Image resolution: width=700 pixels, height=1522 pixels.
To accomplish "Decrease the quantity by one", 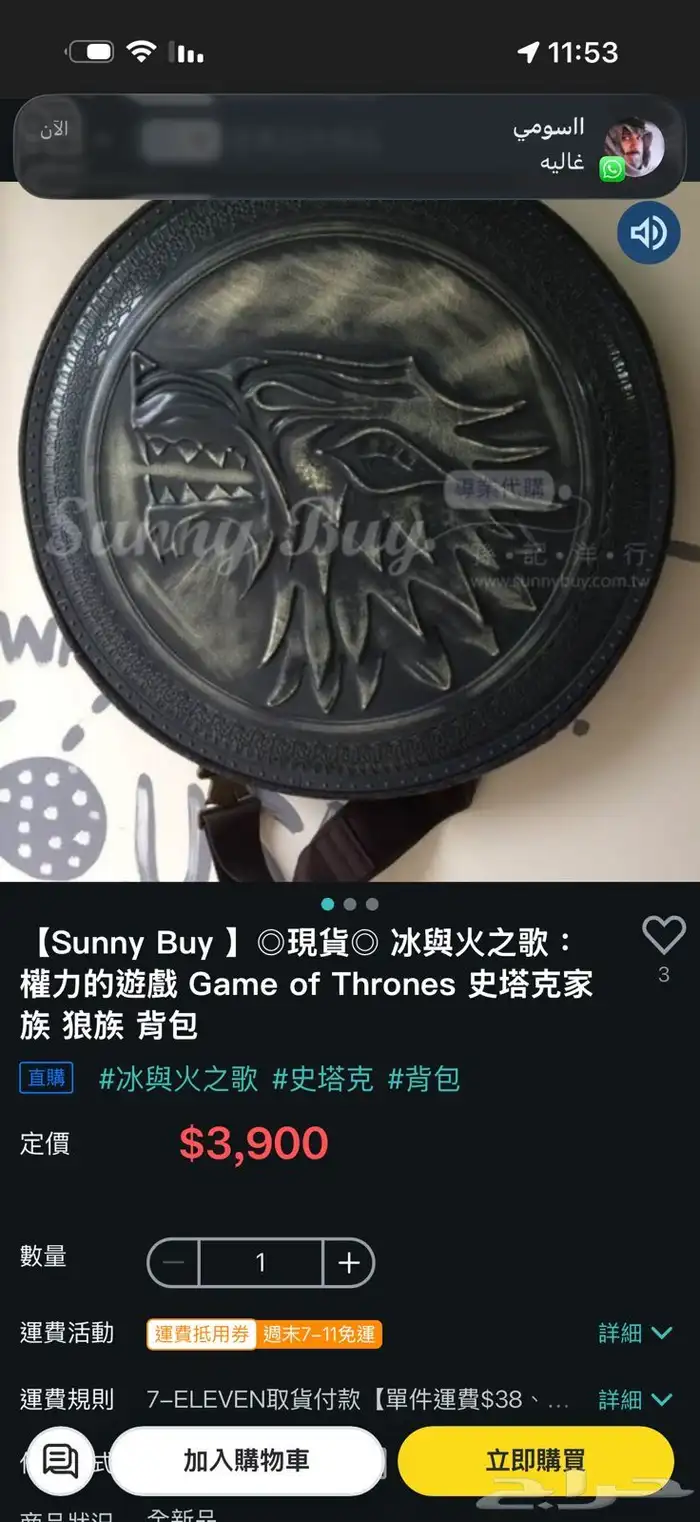I will pyautogui.click(x=174, y=1262).
